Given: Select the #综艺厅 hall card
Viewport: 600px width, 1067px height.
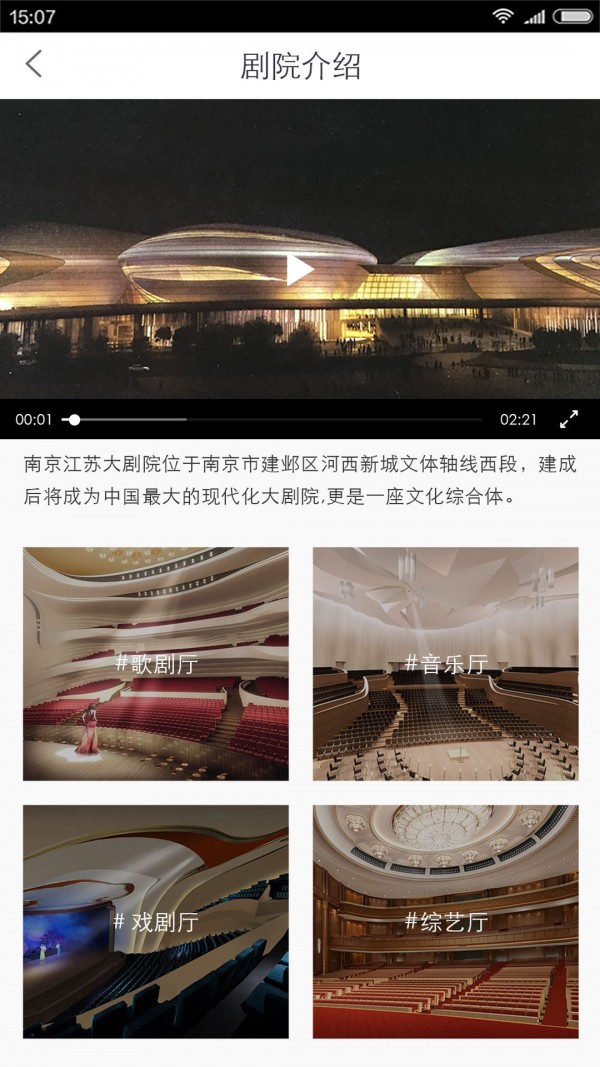Looking at the screenshot, I should [x=445, y=922].
